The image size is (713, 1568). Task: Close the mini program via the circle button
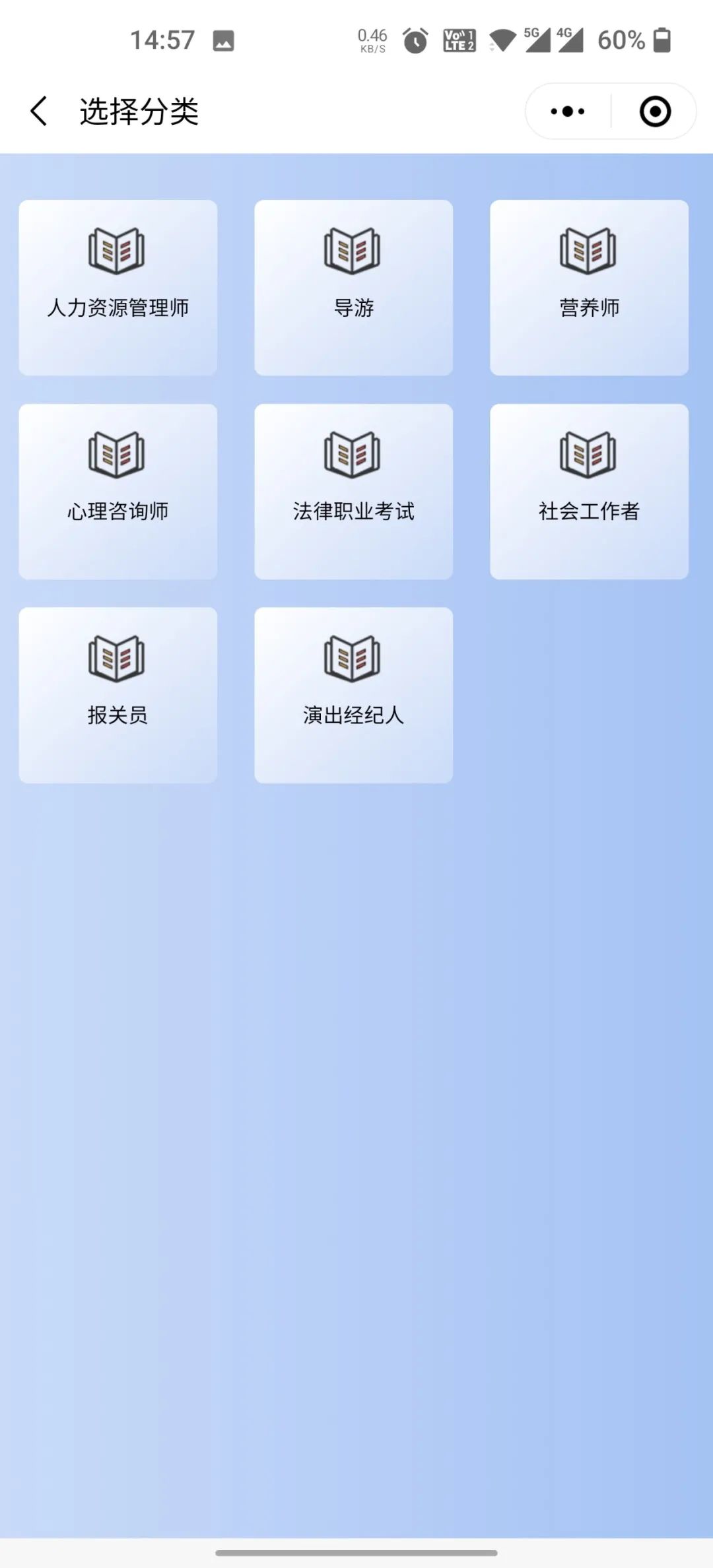tap(655, 111)
